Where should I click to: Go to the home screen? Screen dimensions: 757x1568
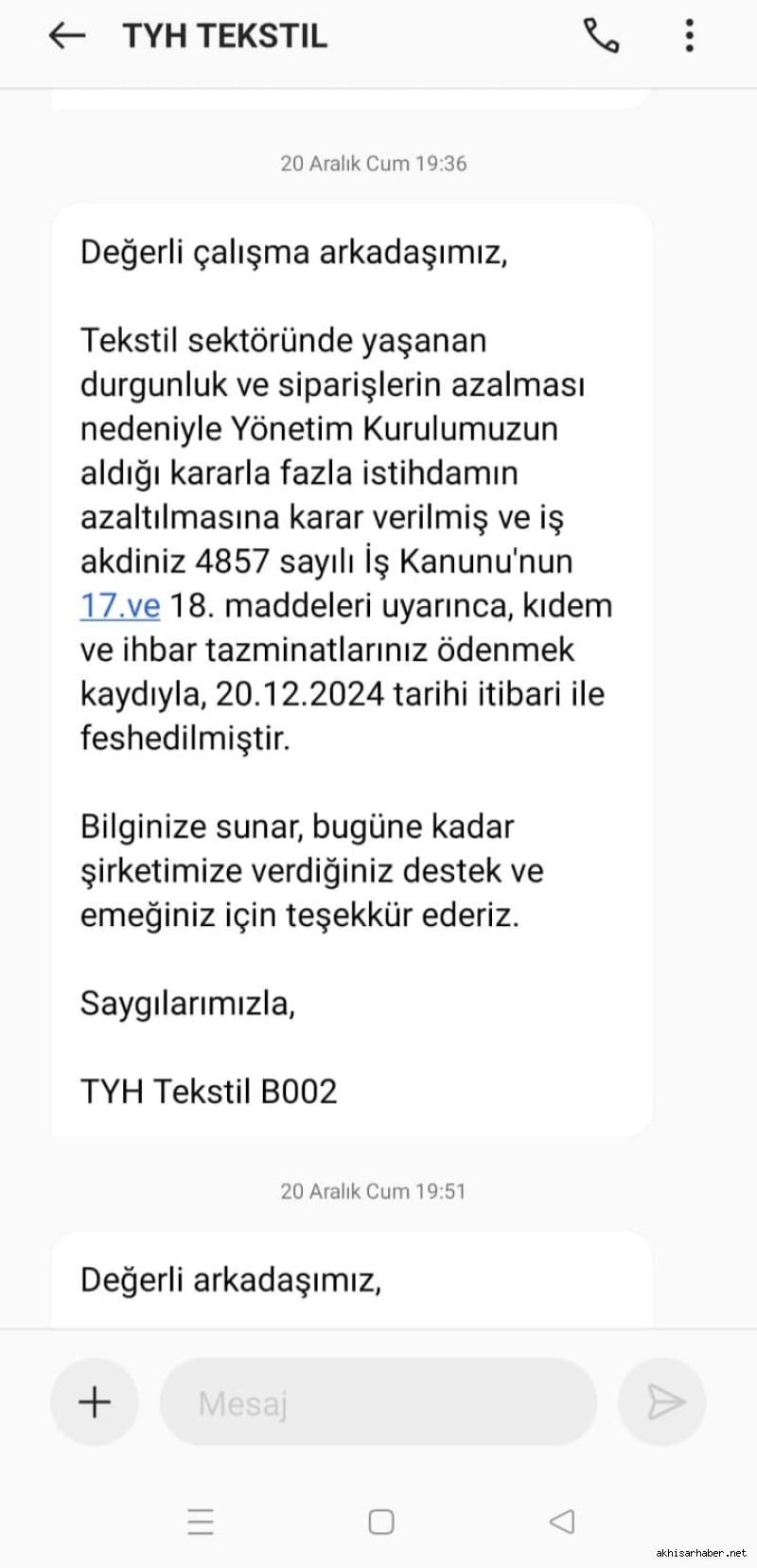381,1522
